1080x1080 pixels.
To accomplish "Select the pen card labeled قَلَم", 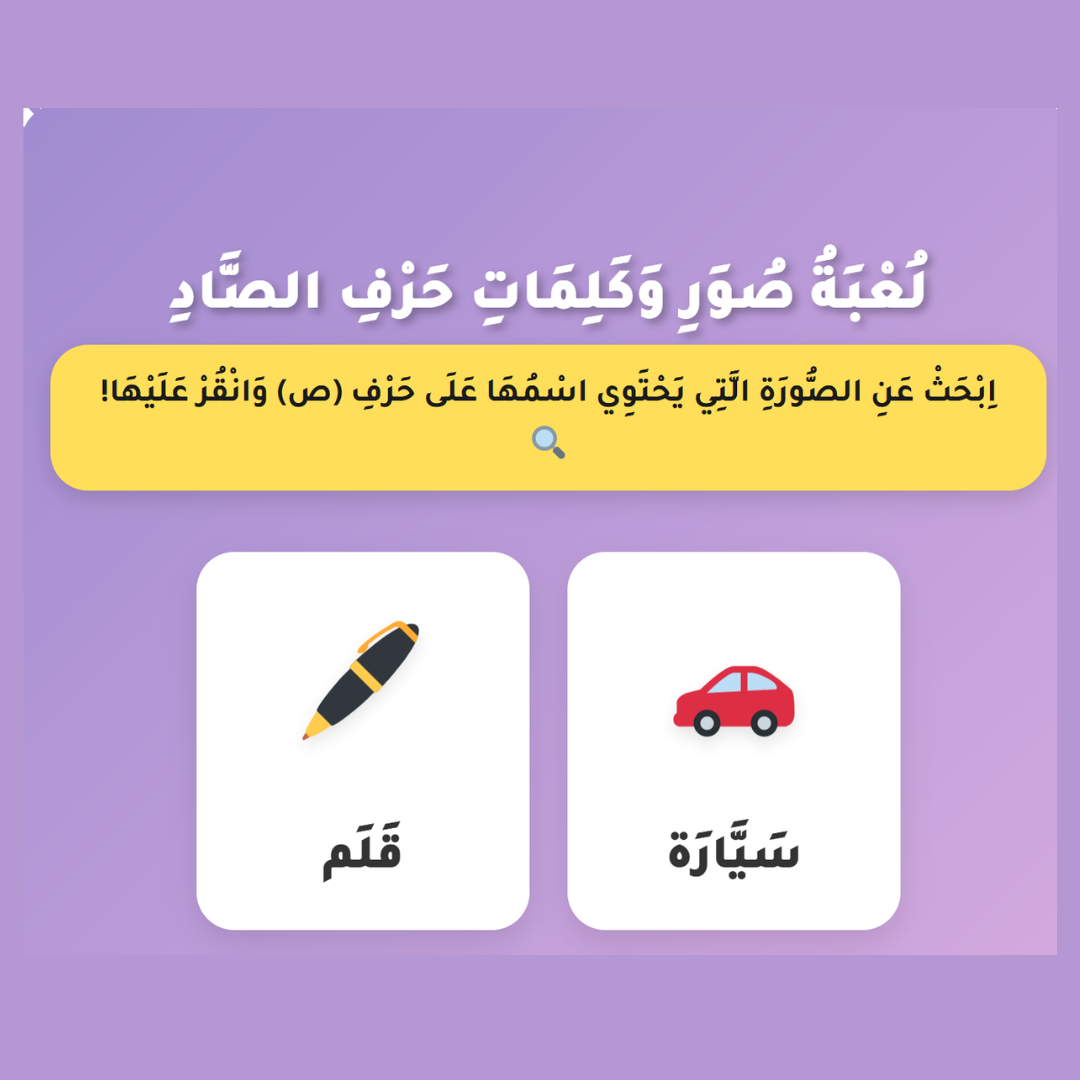I will 363,740.
